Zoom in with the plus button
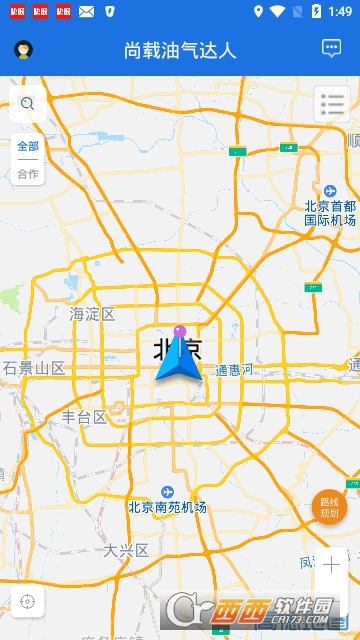This screenshot has width=360, height=640. pyautogui.click(x=331, y=565)
